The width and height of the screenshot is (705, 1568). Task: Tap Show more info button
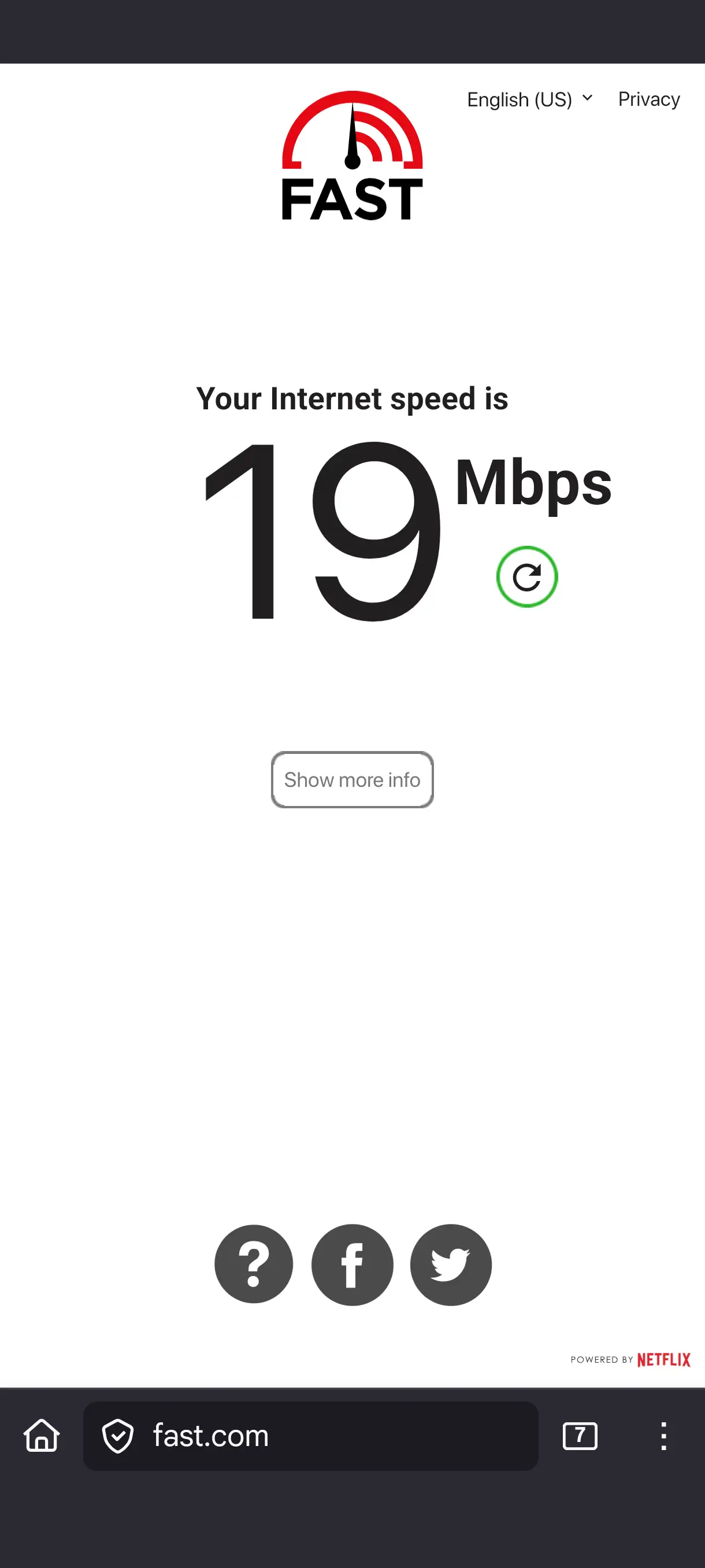(x=352, y=780)
